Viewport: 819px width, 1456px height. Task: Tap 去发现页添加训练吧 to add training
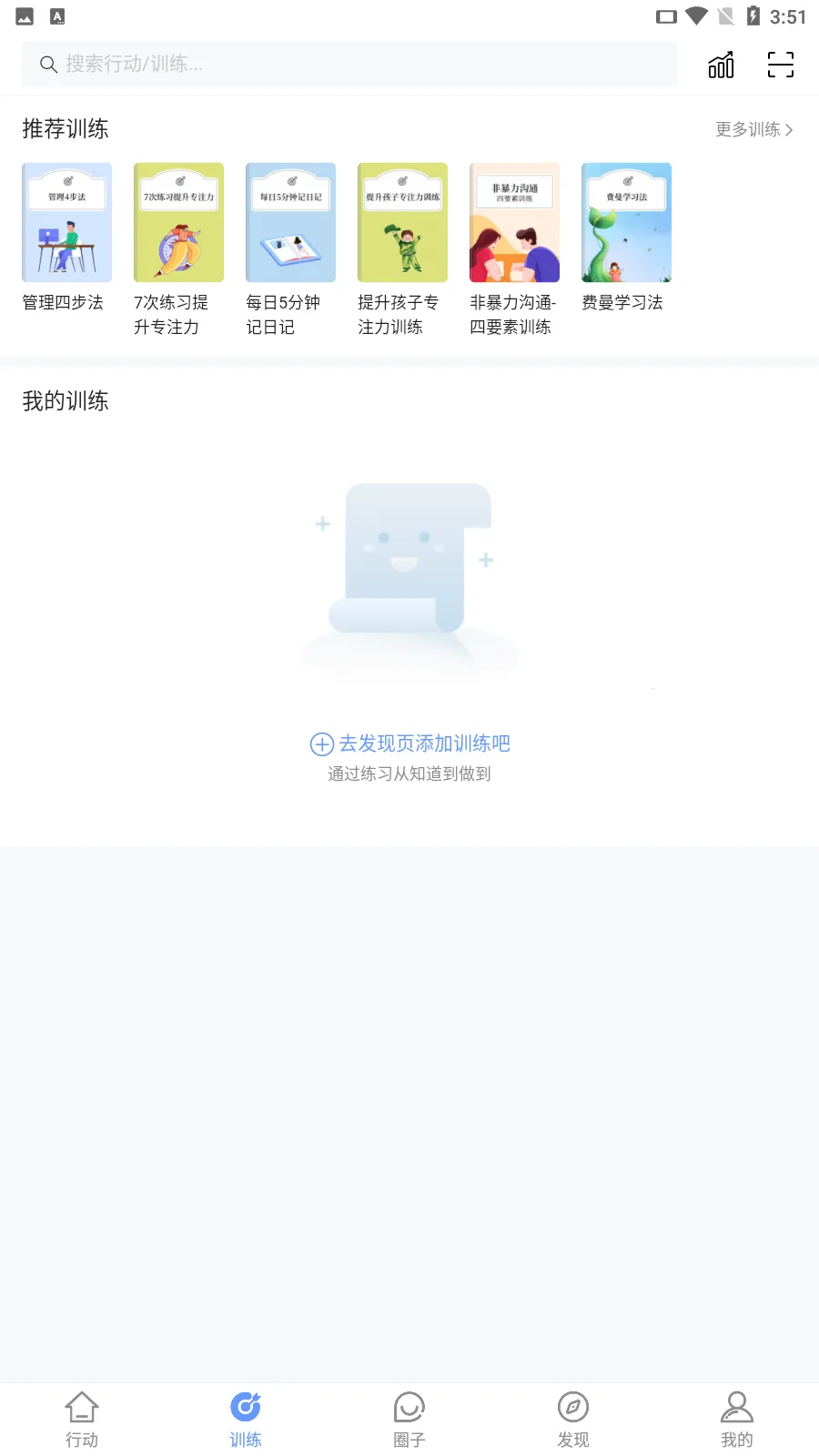point(410,743)
